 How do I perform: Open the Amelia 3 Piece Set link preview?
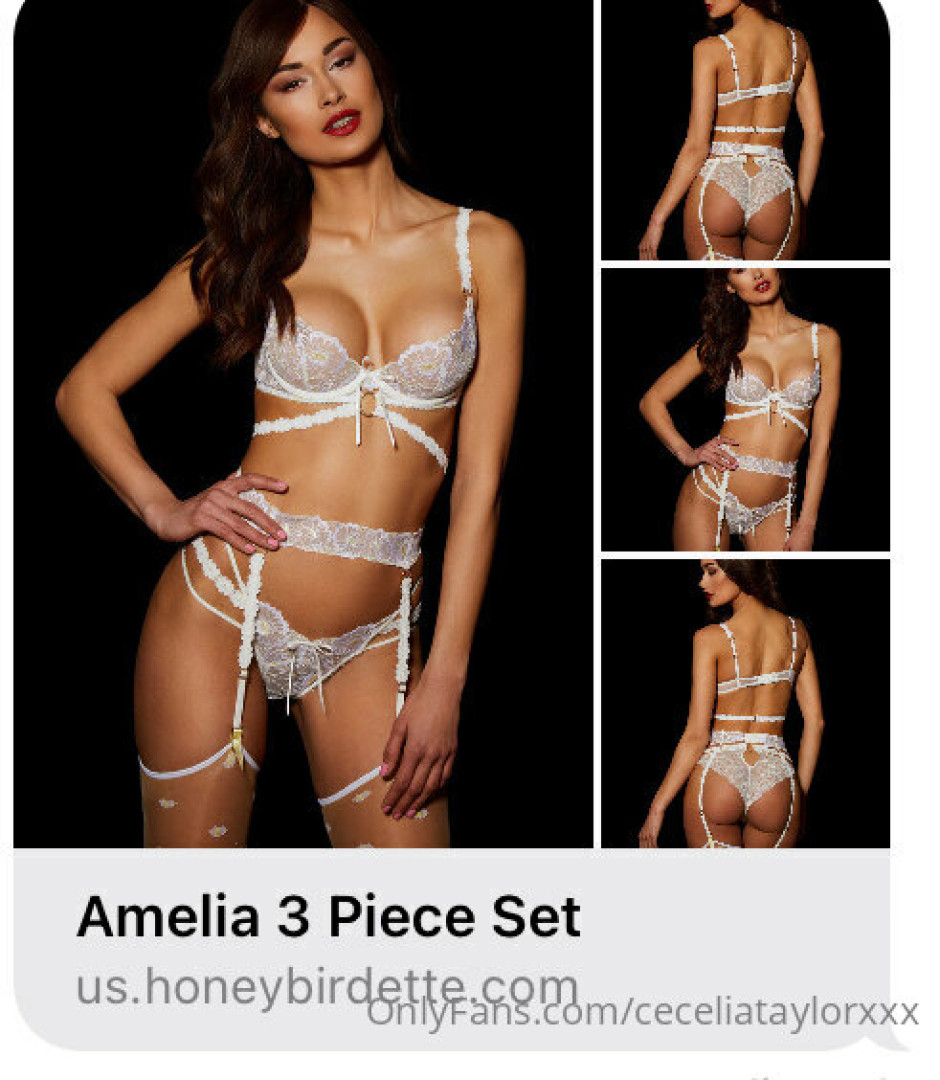(330, 918)
